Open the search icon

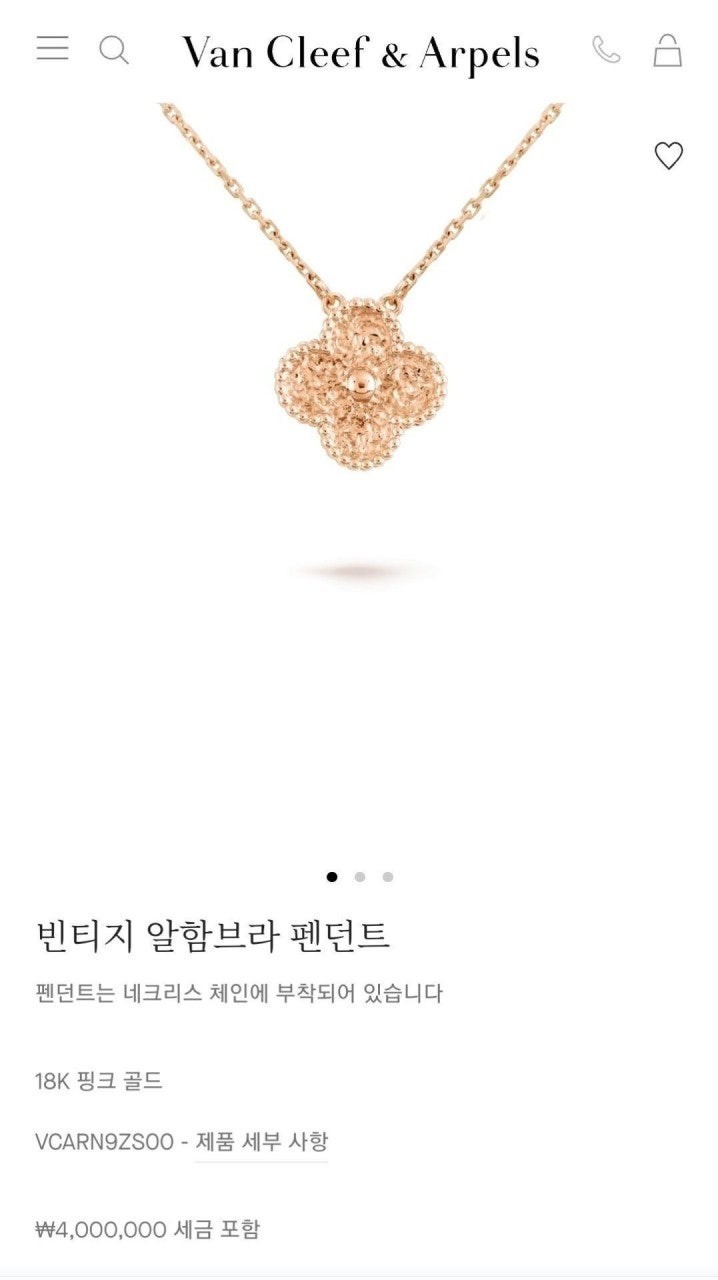pyautogui.click(x=114, y=49)
